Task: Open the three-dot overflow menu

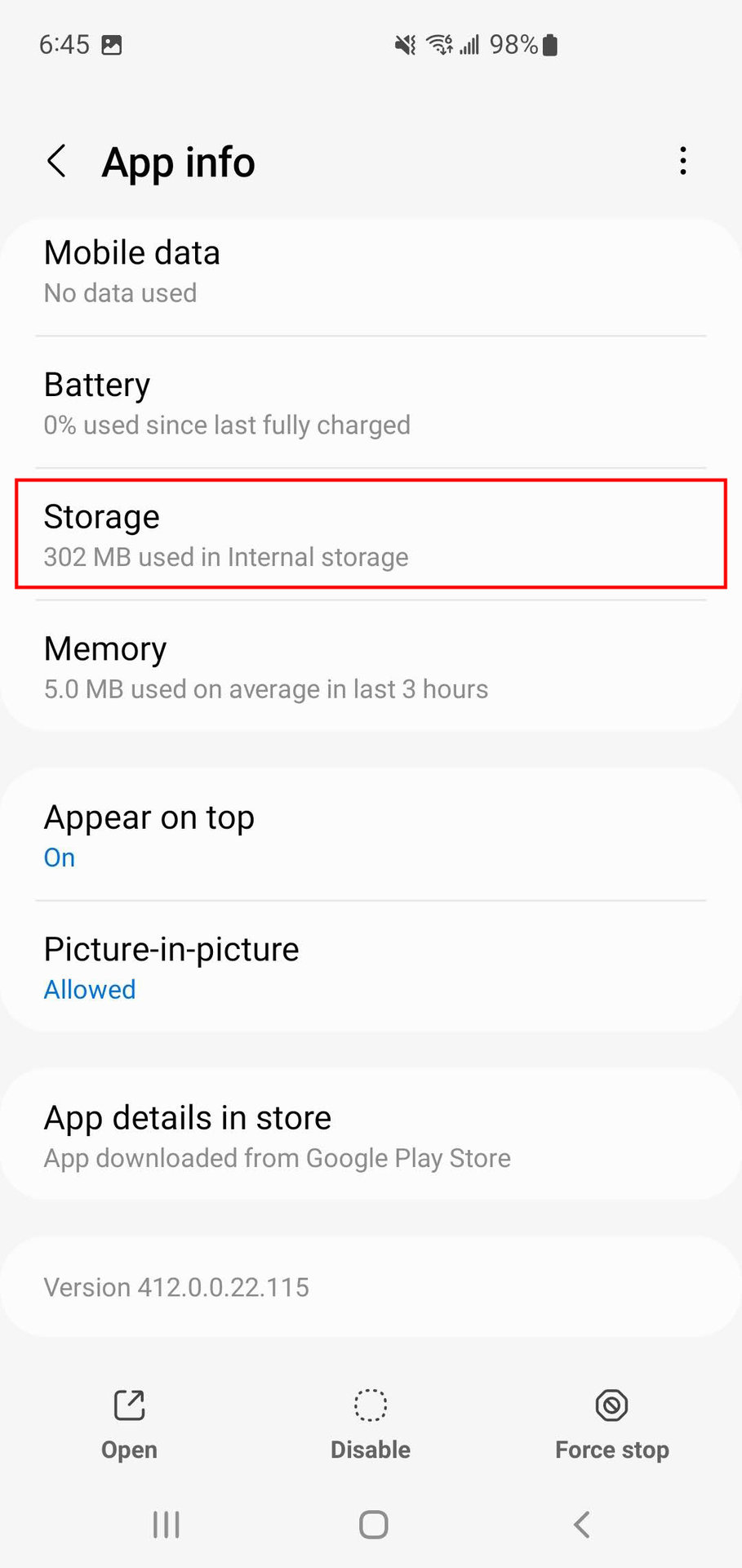Action: (683, 161)
